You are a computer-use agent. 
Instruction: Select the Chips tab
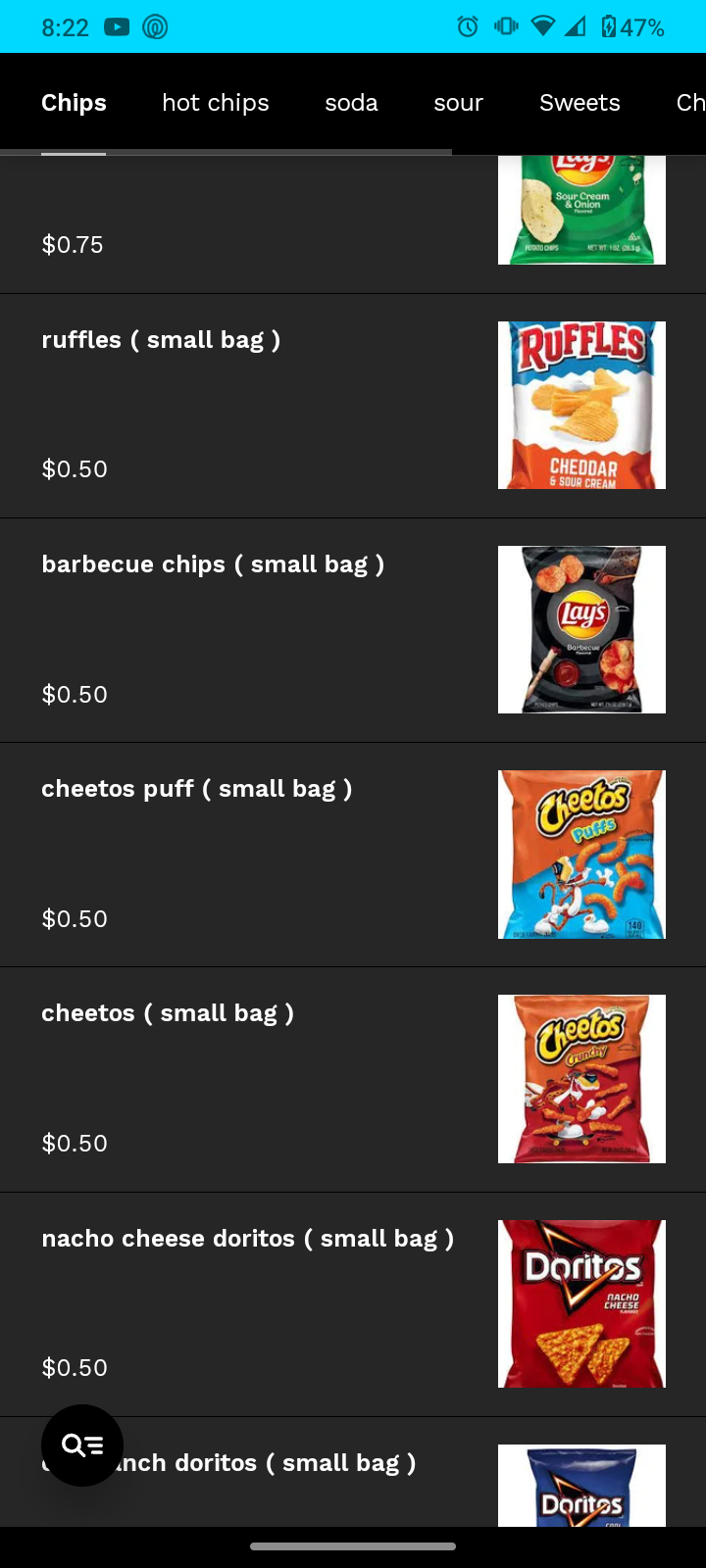click(x=74, y=103)
